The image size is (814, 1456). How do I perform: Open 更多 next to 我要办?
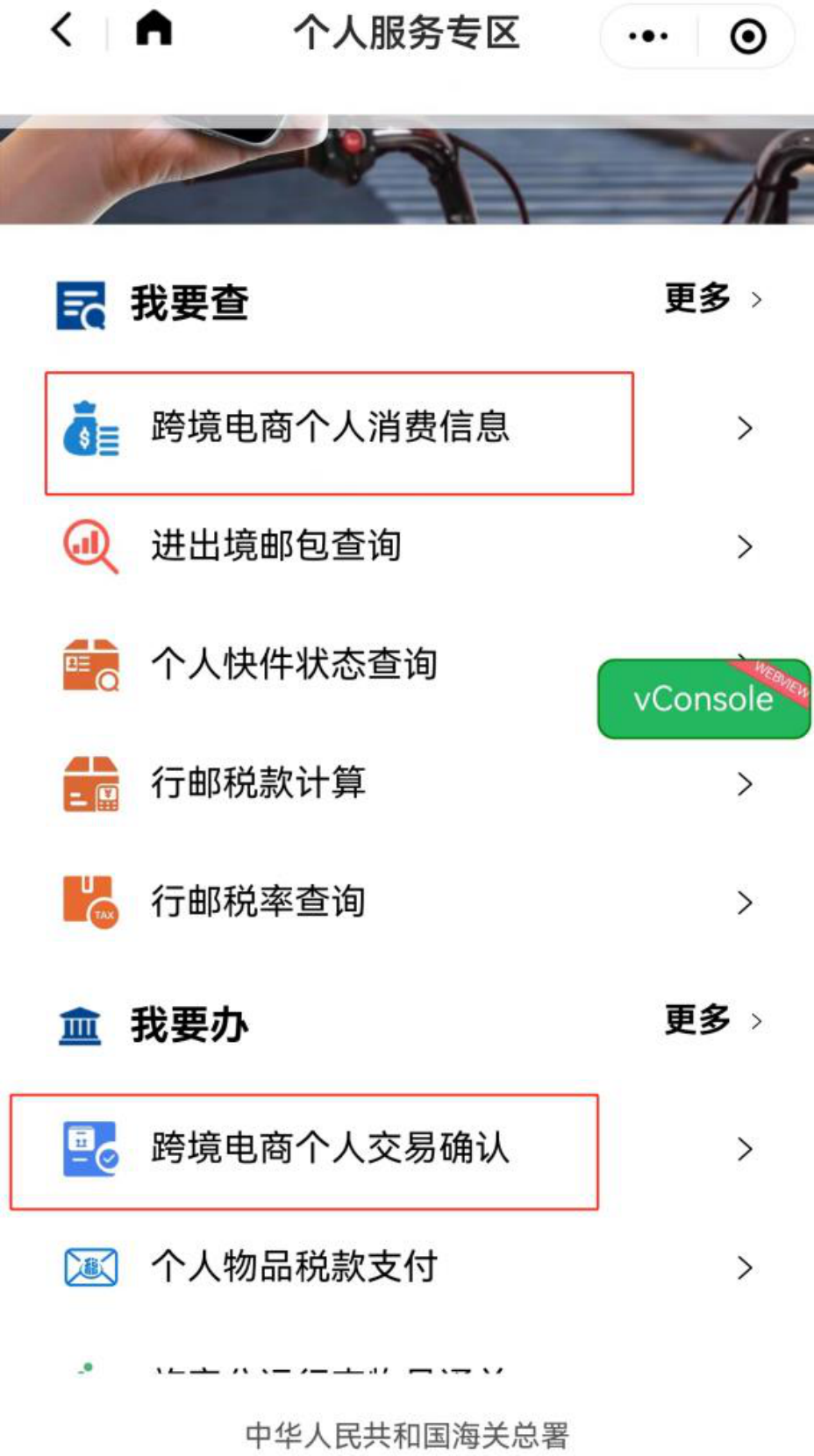coord(710,1020)
